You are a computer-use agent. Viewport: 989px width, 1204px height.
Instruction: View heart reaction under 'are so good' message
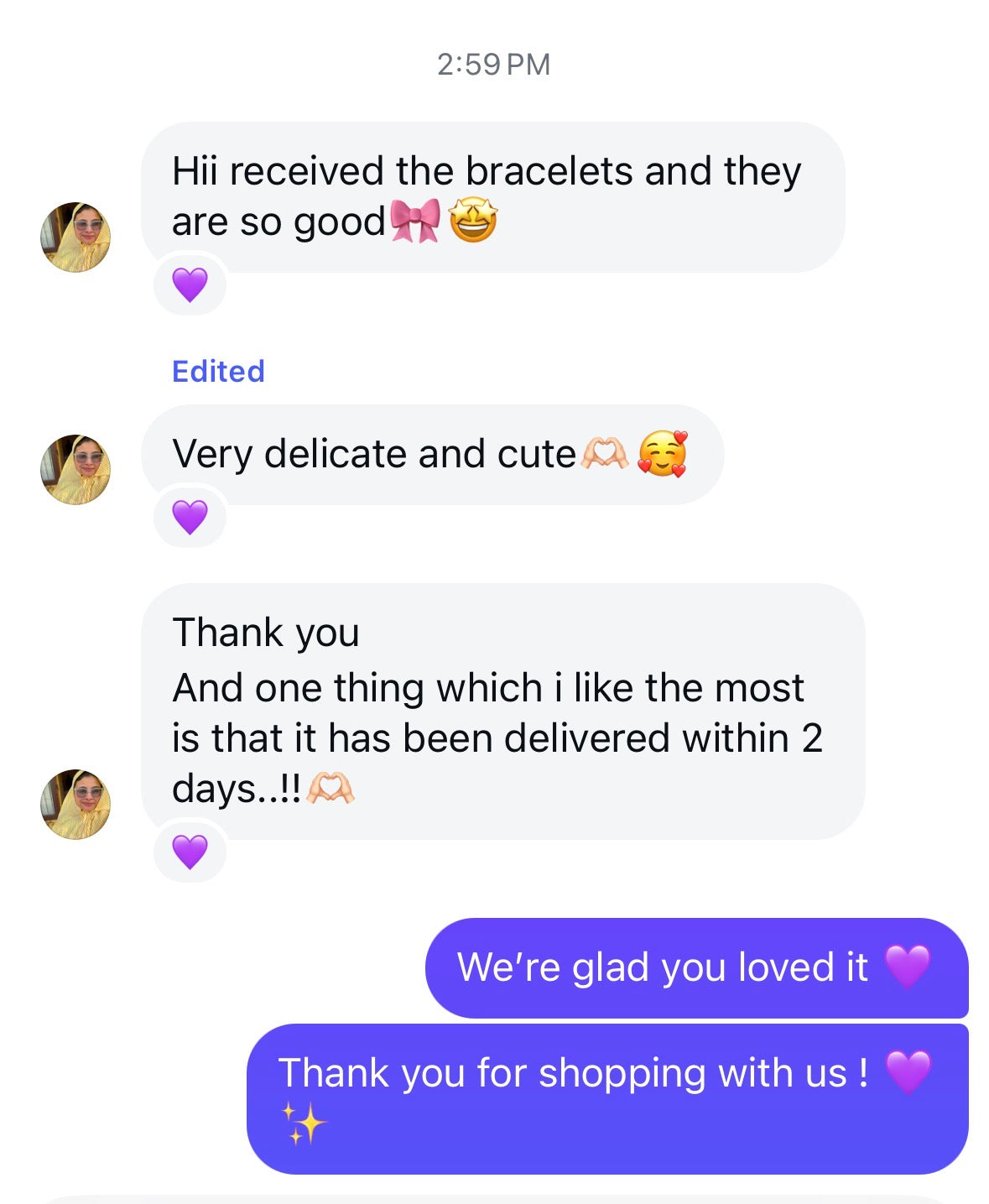190,285
